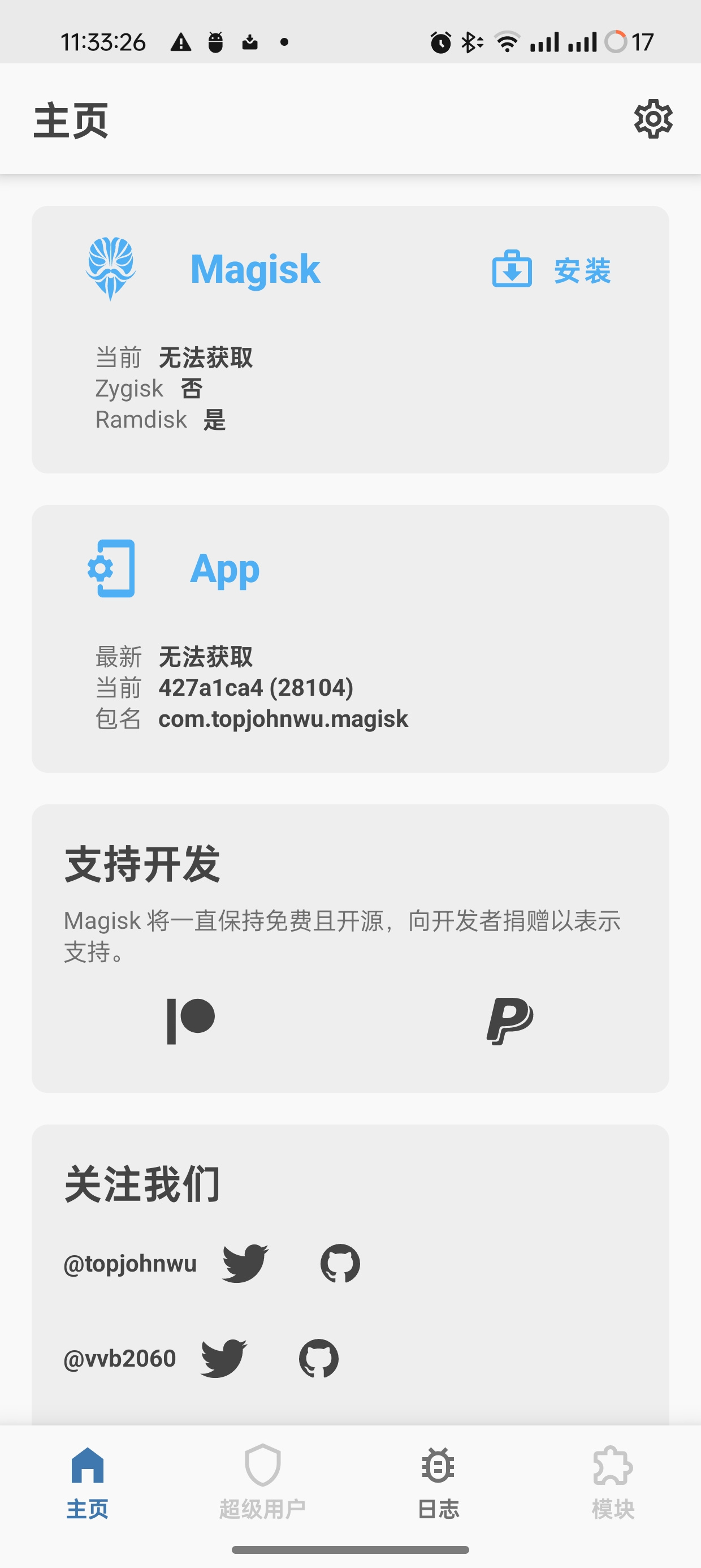
Task: Open the Patreon donation link
Action: click(191, 1021)
